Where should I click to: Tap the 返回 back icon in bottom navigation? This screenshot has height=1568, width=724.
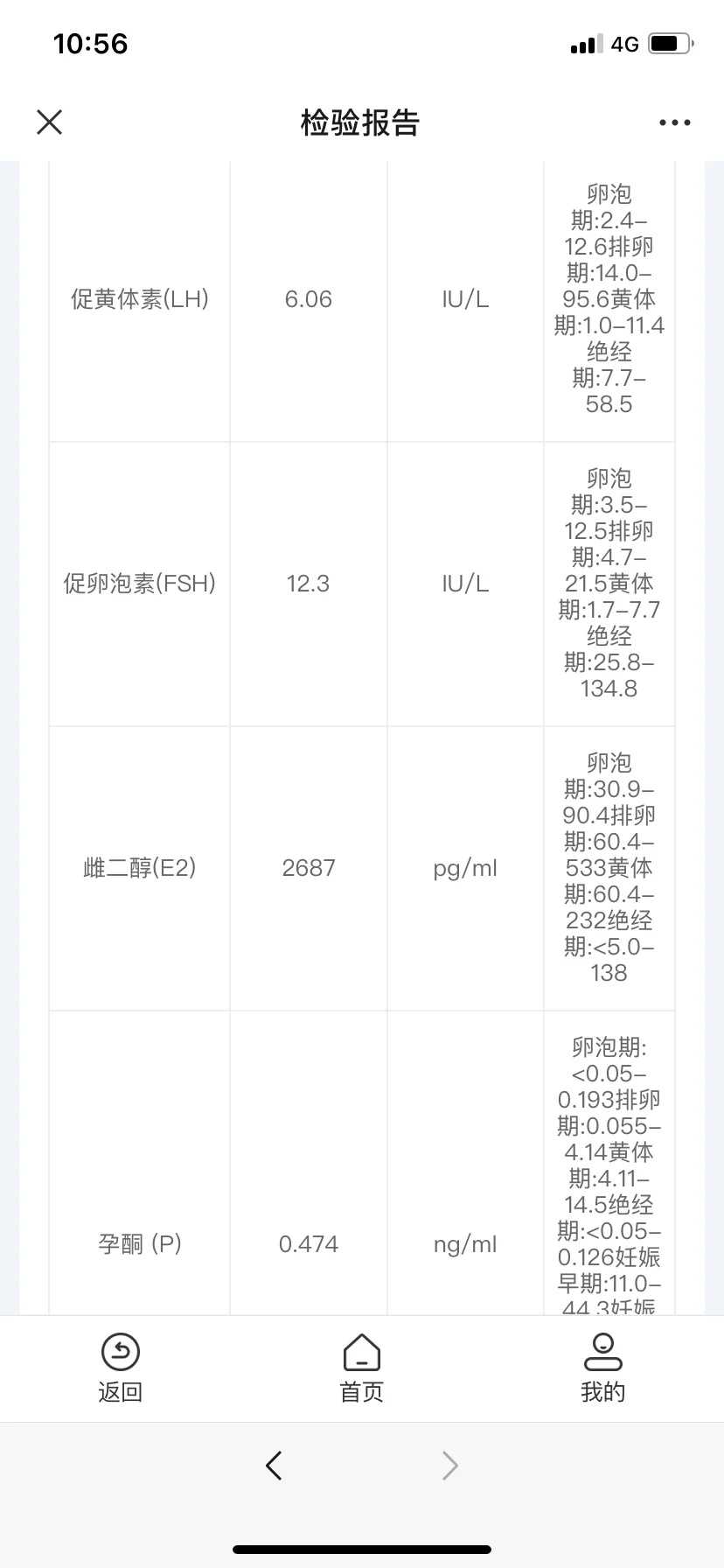coord(121,1350)
